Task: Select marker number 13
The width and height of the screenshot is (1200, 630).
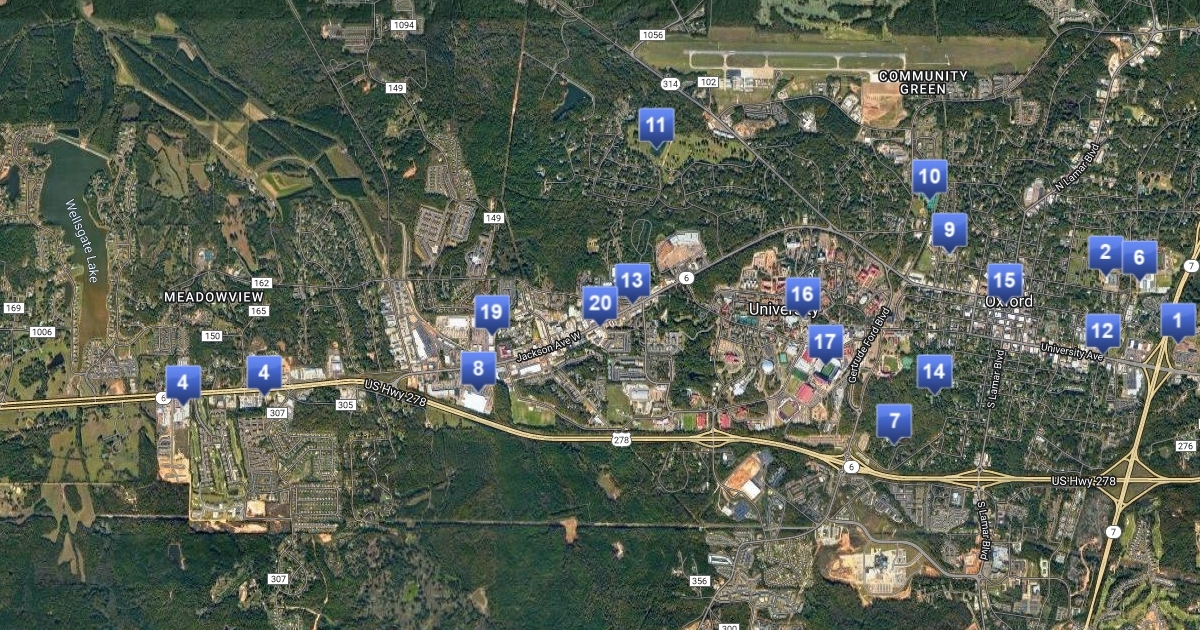Action: (632, 282)
